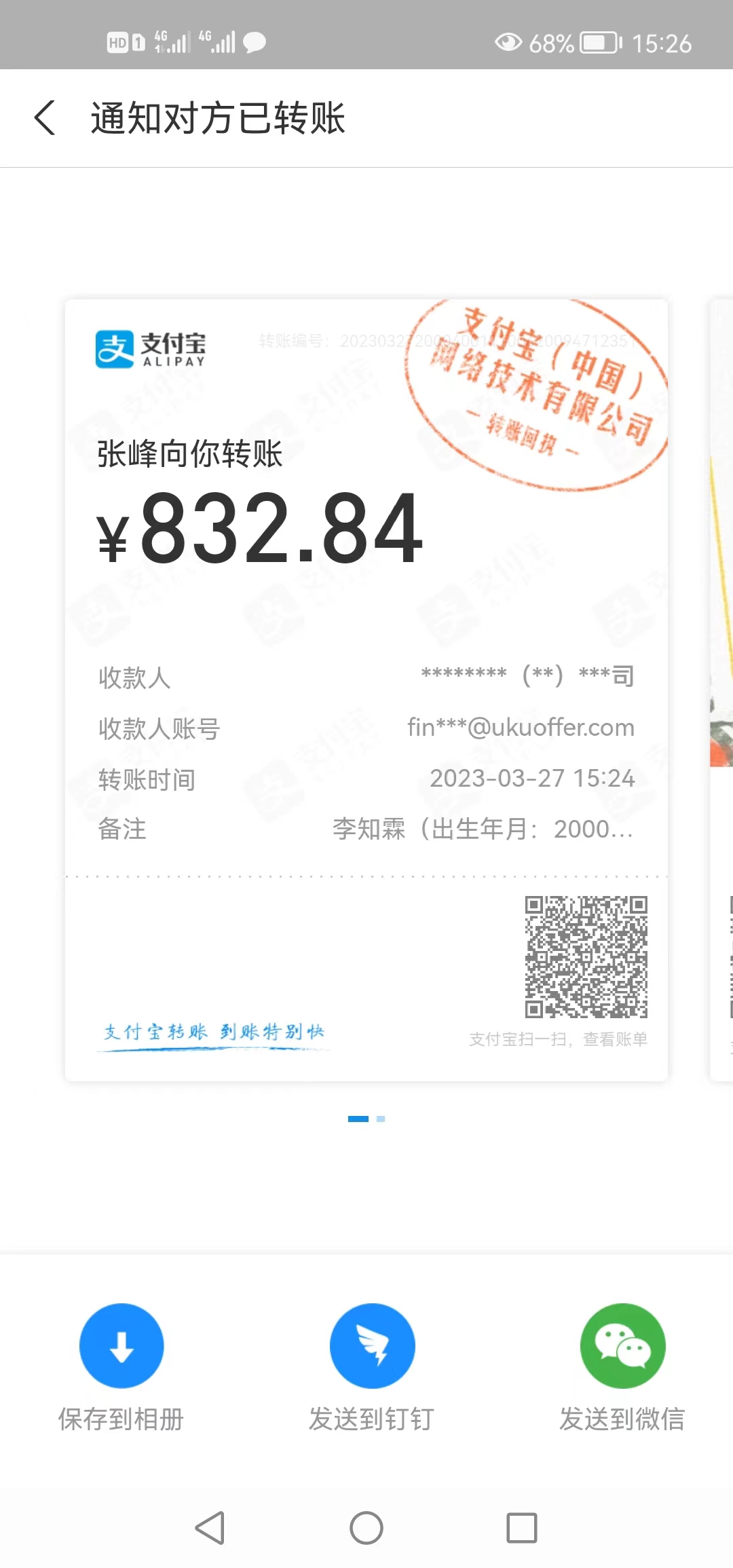This screenshot has height=1568, width=733.
Task: Send the receipt to WeChat
Action: coord(622,1346)
